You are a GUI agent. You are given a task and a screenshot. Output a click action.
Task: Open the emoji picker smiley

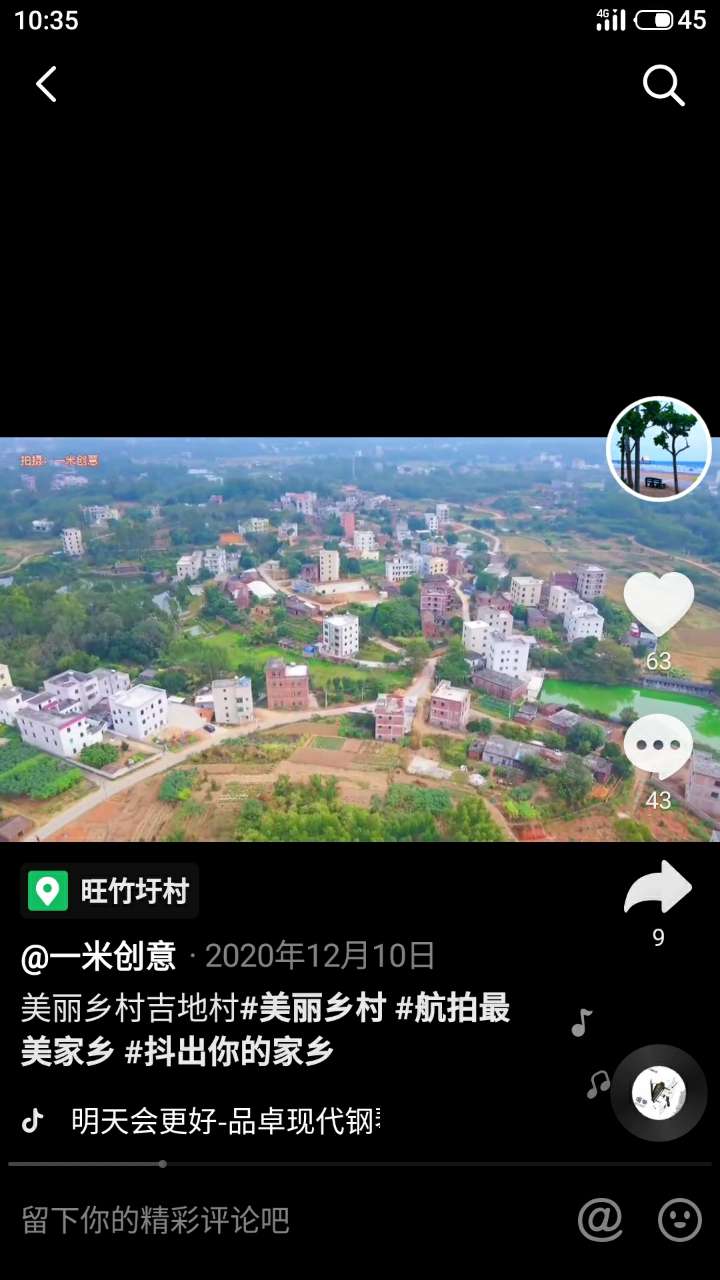pos(680,1220)
